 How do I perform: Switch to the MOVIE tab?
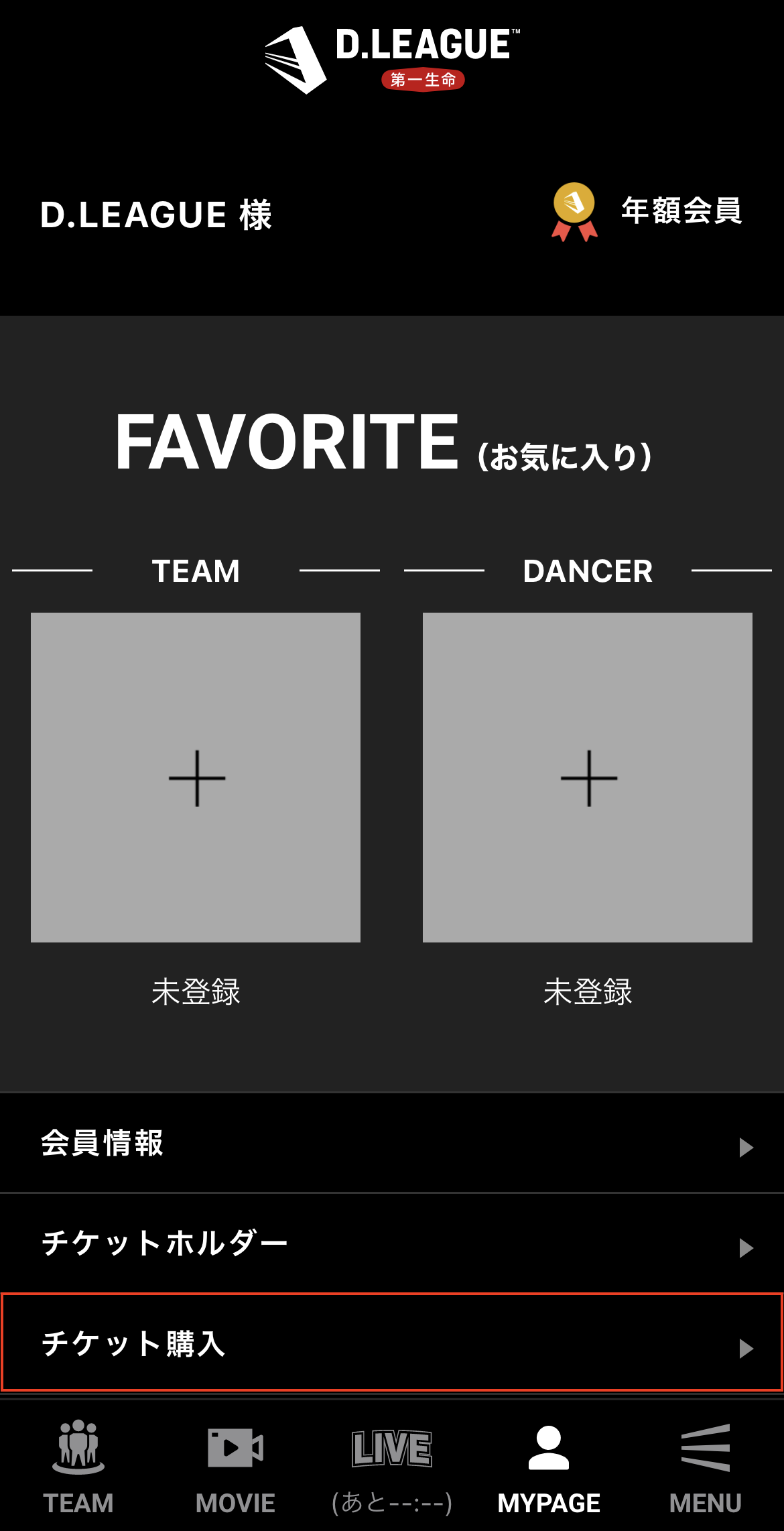pyautogui.click(x=235, y=1467)
